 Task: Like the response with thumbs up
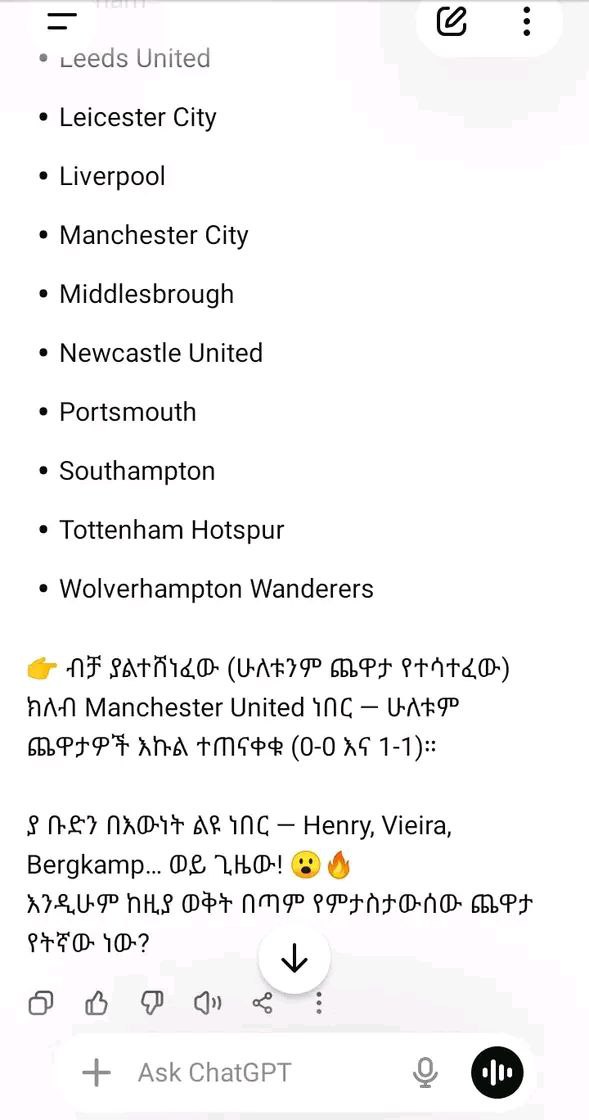point(96,1004)
